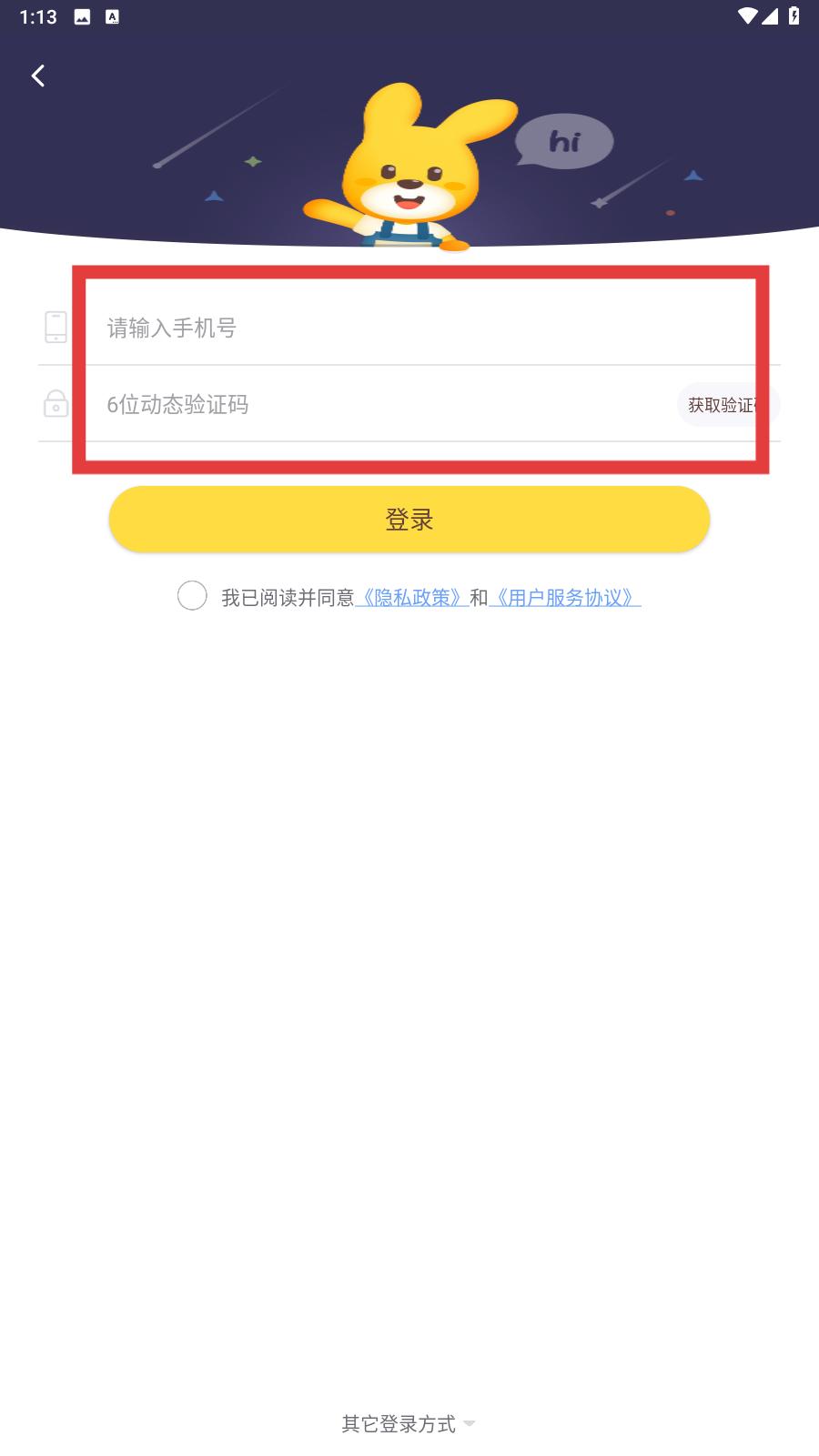Screen dimensions: 819x1456
Task: Go back using the top-left arrow
Action: coord(38,76)
